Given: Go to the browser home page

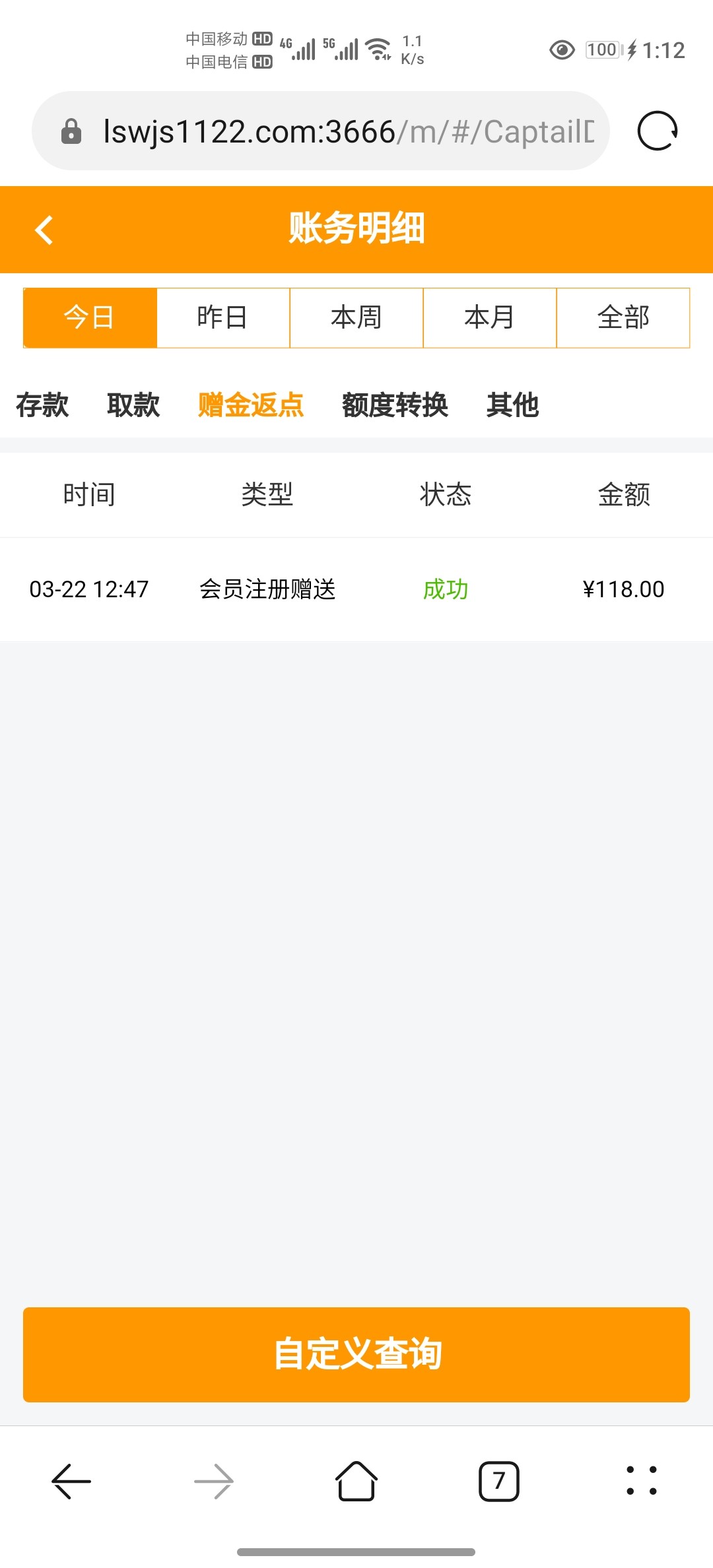Looking at the screenshot, I should (x=356, y=1481).
